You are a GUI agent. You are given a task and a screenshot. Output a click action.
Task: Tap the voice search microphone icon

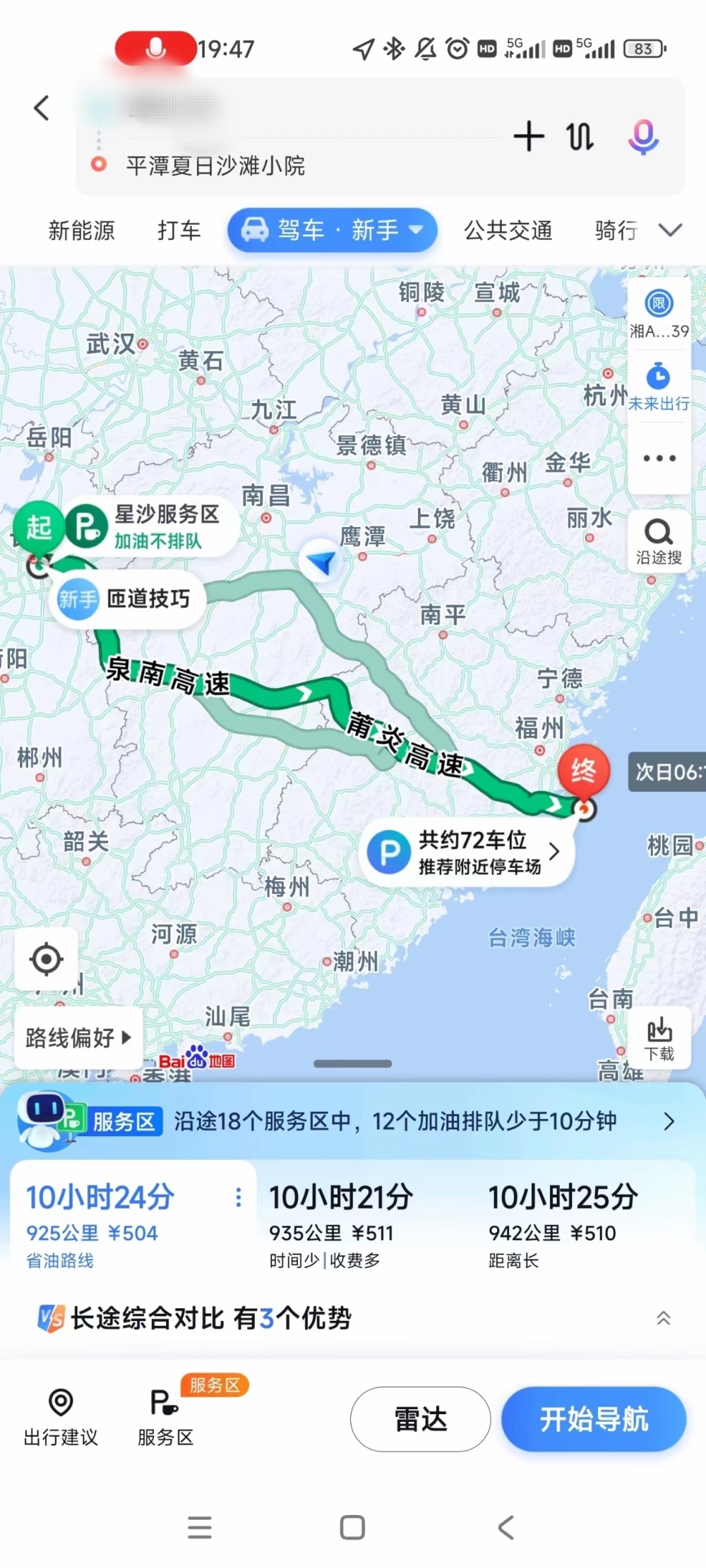[642, 138]
